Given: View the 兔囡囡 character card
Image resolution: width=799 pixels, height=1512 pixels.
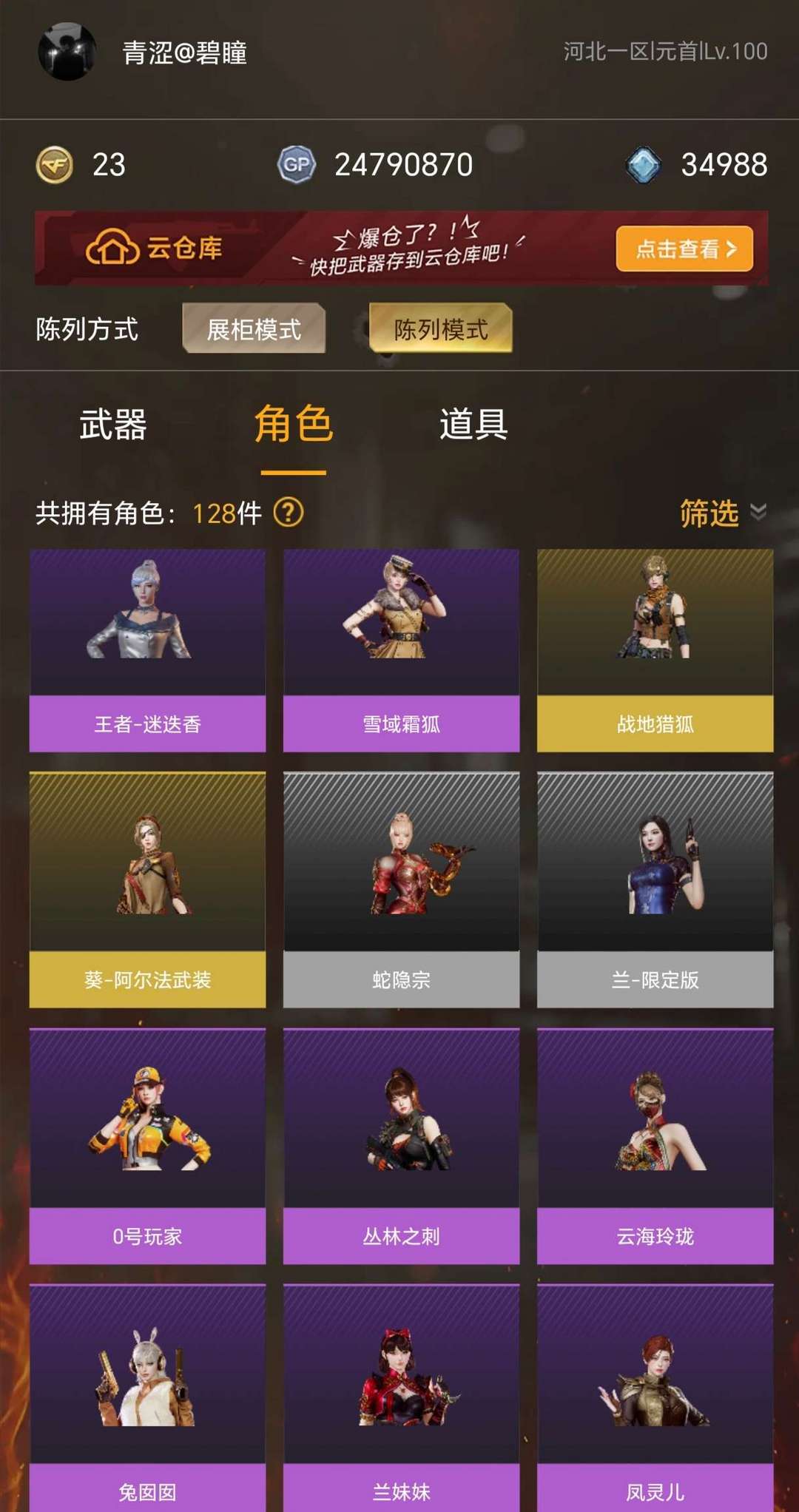Looking at the screenshot, I should [147, 1398].
